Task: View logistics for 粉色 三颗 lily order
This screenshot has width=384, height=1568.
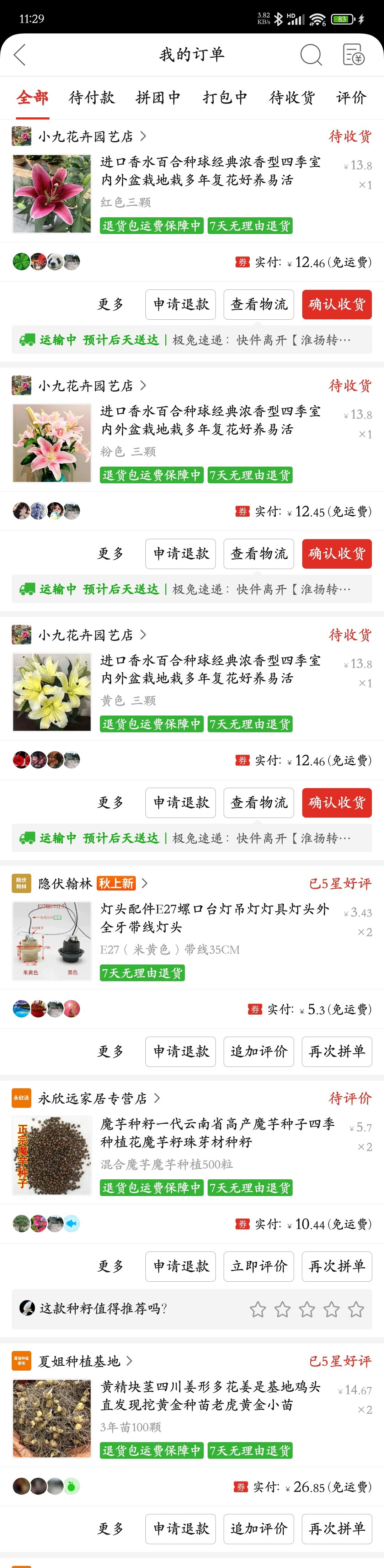Action: coord(258,553)
